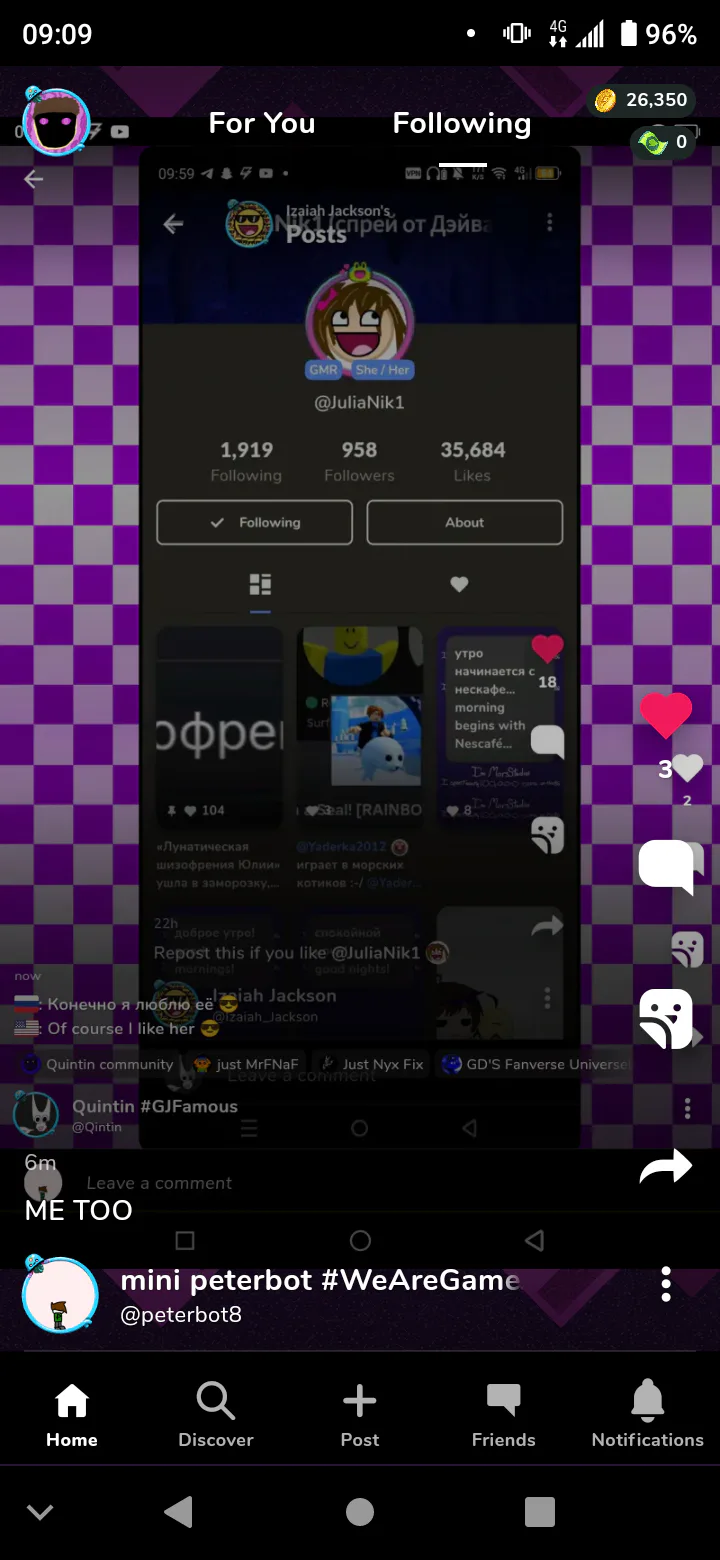
Task: Place a sticker on this post
Action: [x=666, y=1018]
